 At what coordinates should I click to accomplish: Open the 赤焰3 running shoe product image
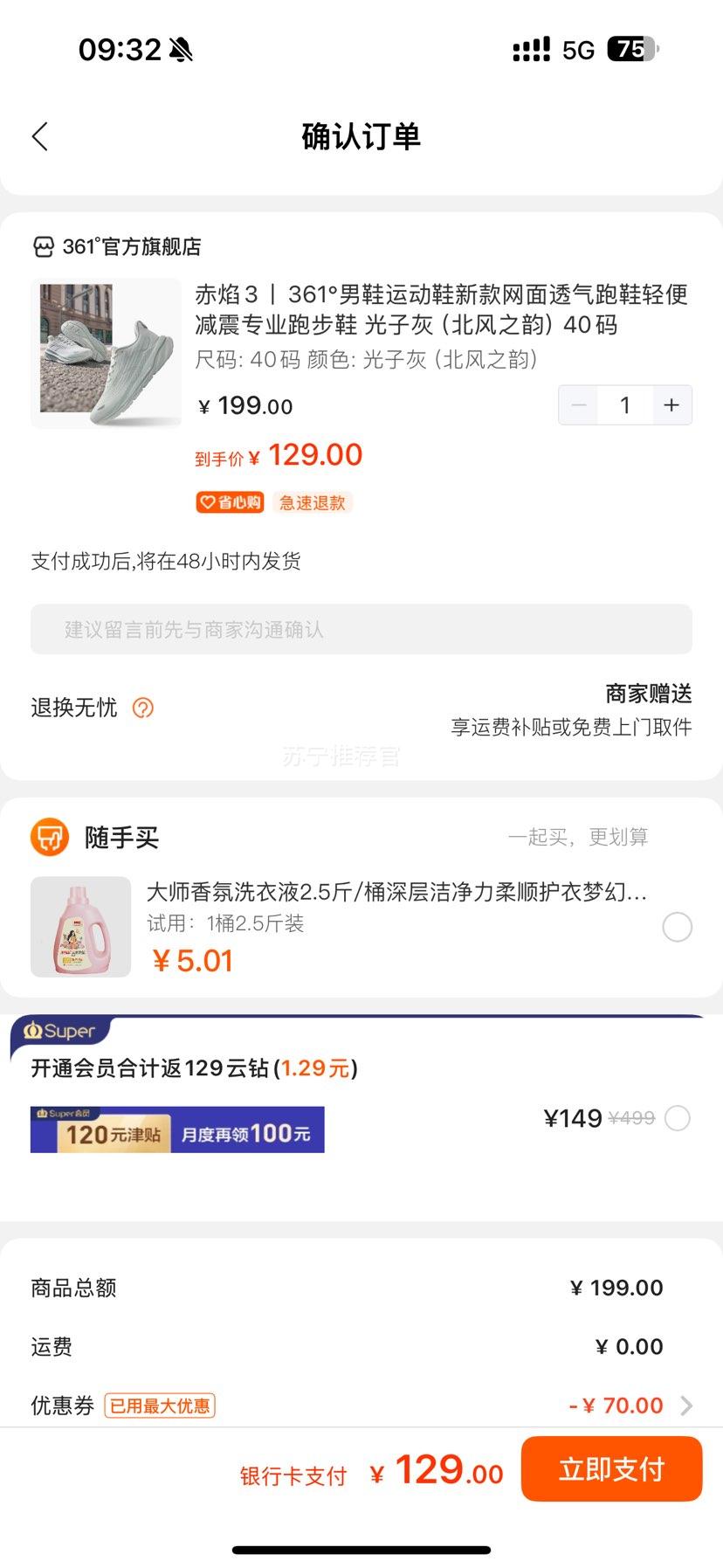(106, 353)
